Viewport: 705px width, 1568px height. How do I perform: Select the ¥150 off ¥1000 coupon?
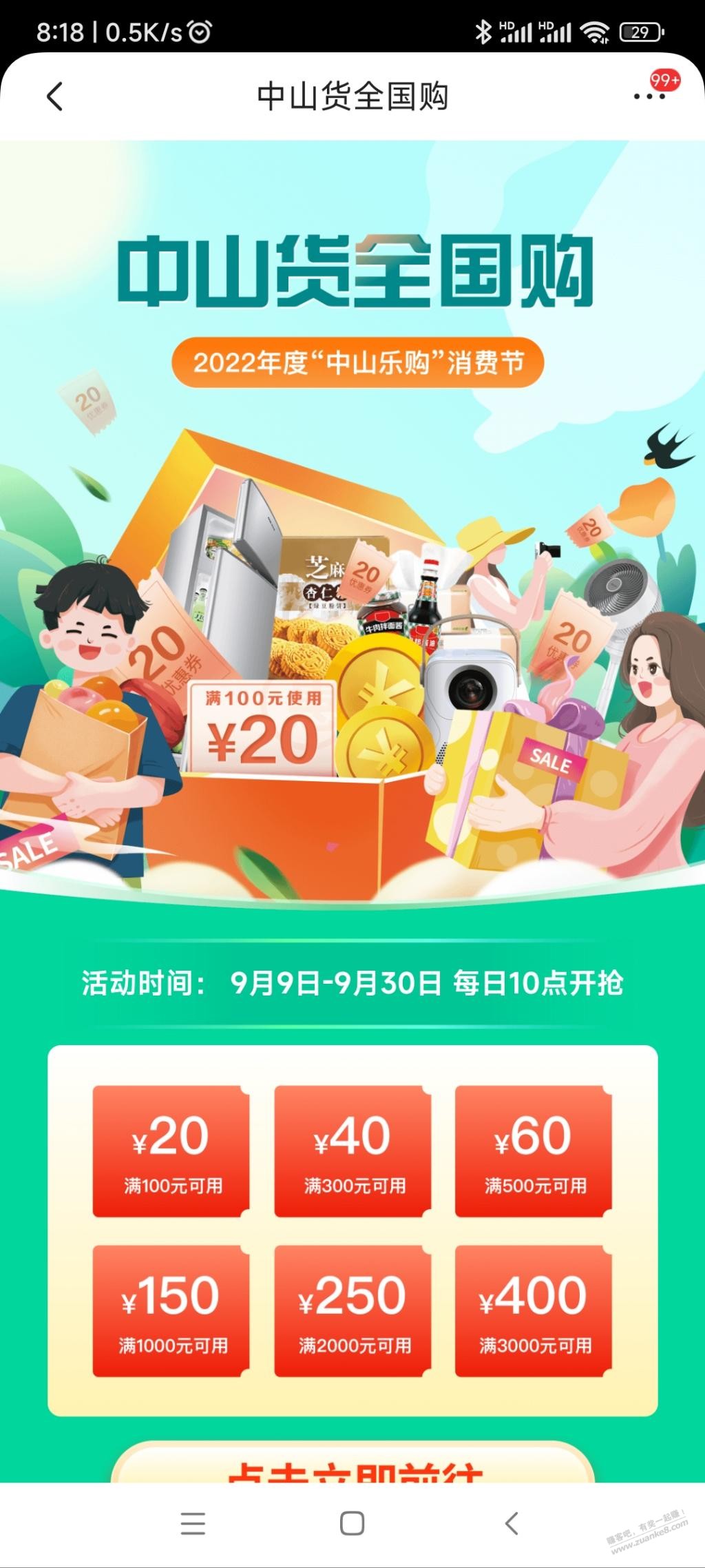click(x=171, y=1310)
